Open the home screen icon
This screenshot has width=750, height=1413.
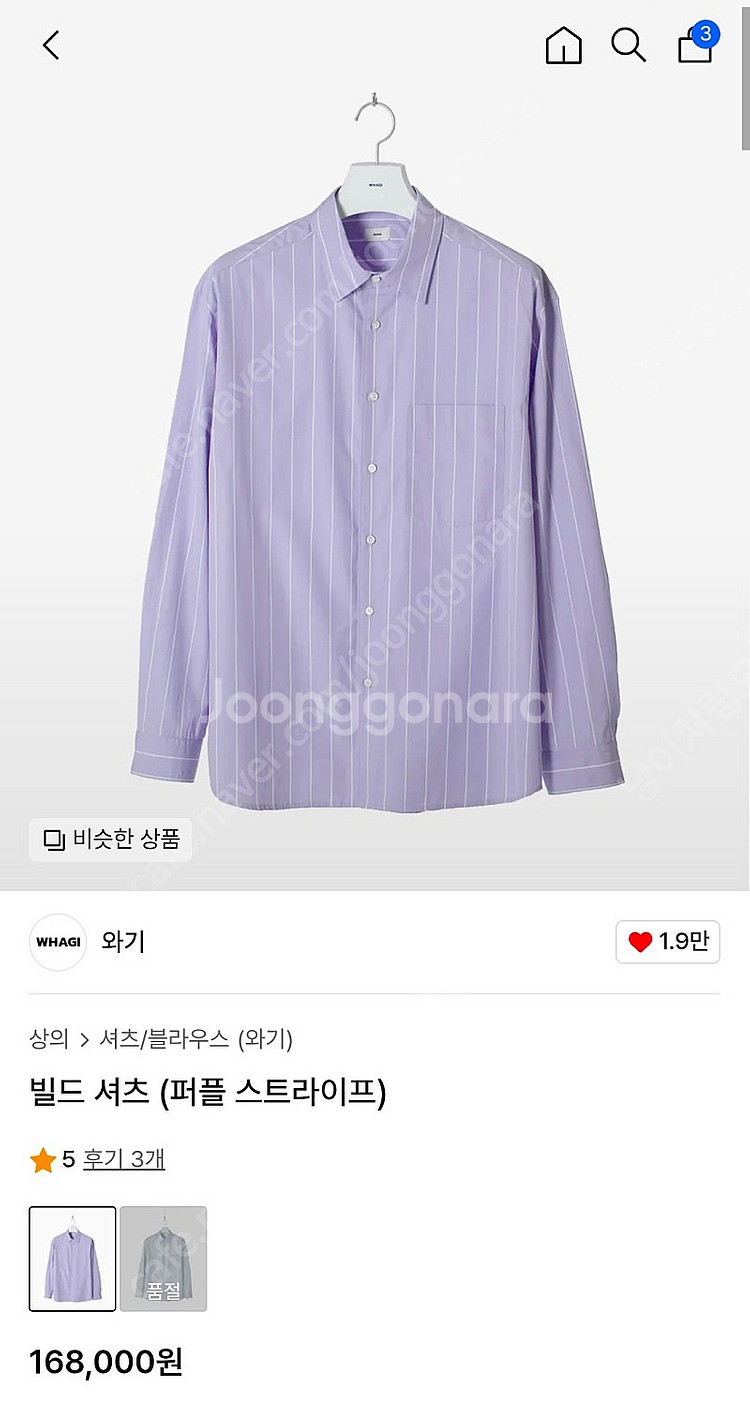(561, 45)
